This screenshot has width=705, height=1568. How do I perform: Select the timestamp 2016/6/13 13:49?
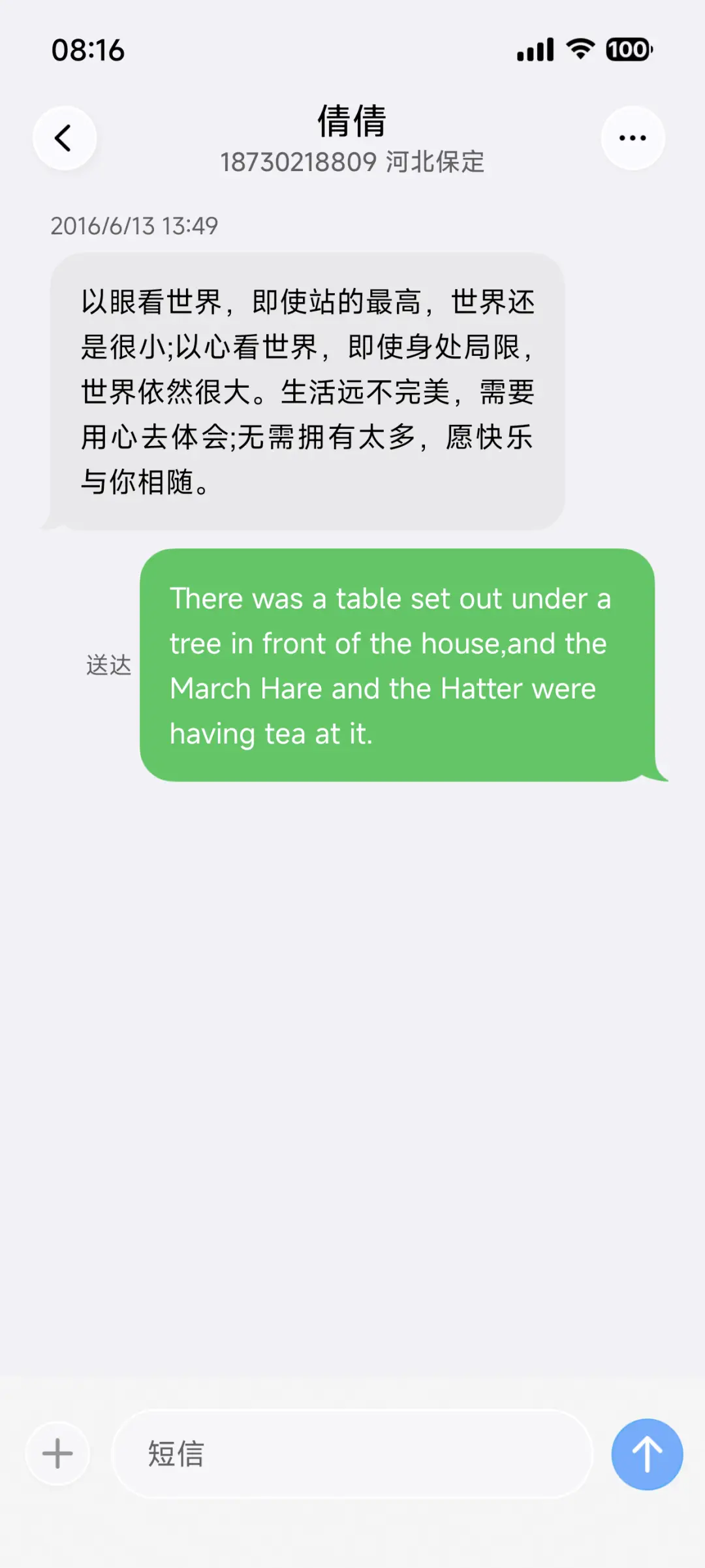point(134,227)
